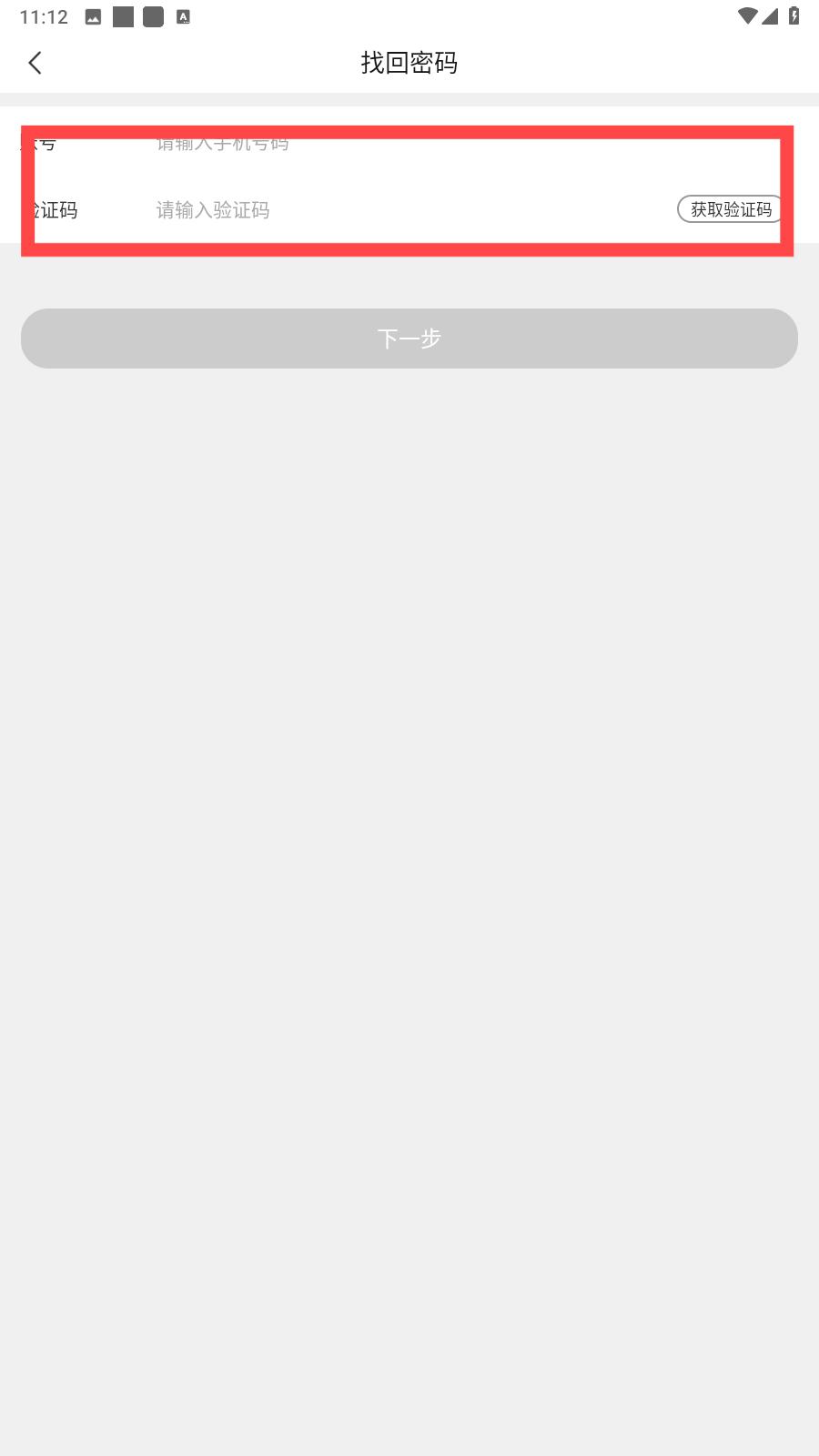
Task: Tap the phone number input field
Action: coord(409,143)
